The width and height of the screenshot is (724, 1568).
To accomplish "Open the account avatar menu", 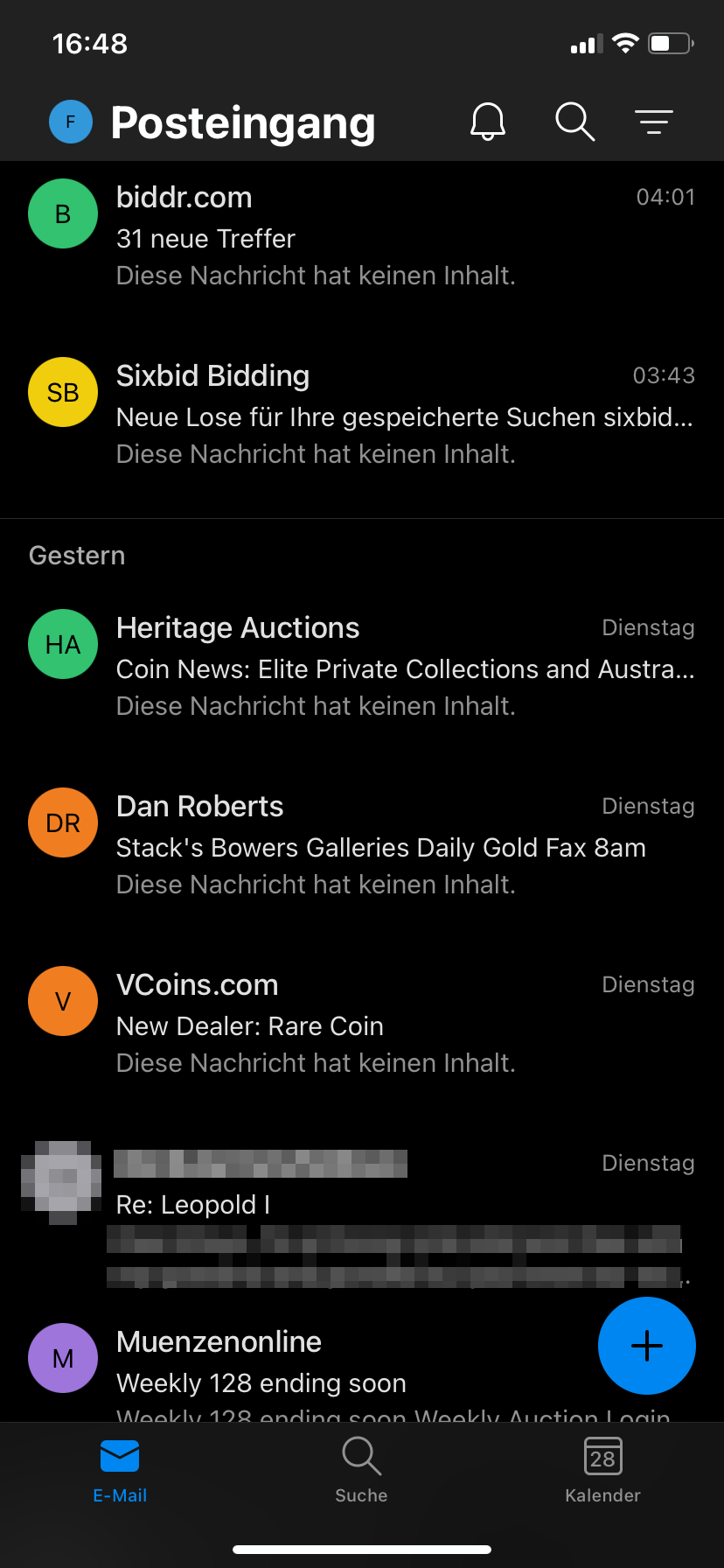I will click(x=71, y=122).
